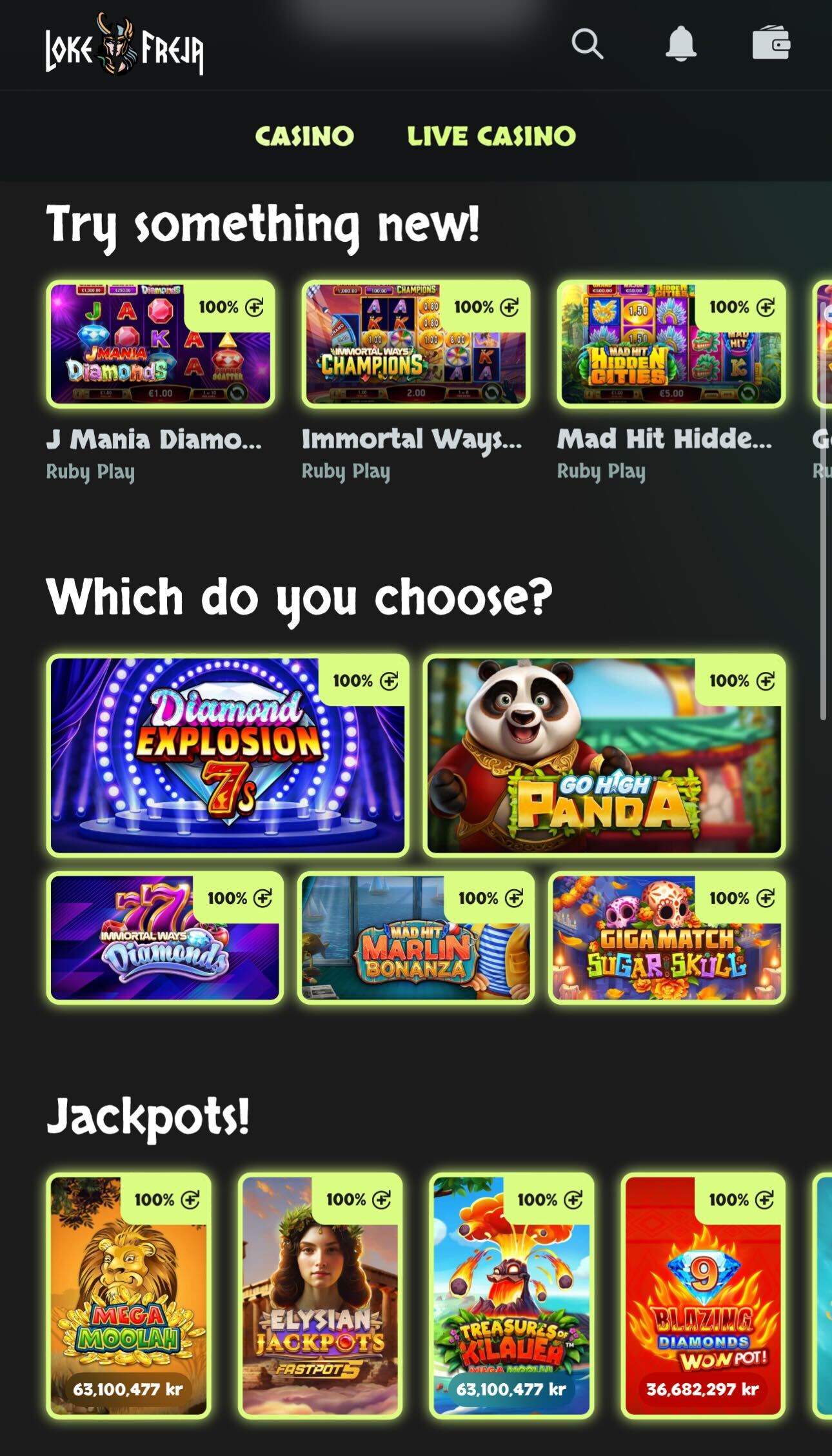This screenshot has width=832, height=1456.
Task: Launch Giga Match Sugar Skull
Action: click(x=667, y=938)
